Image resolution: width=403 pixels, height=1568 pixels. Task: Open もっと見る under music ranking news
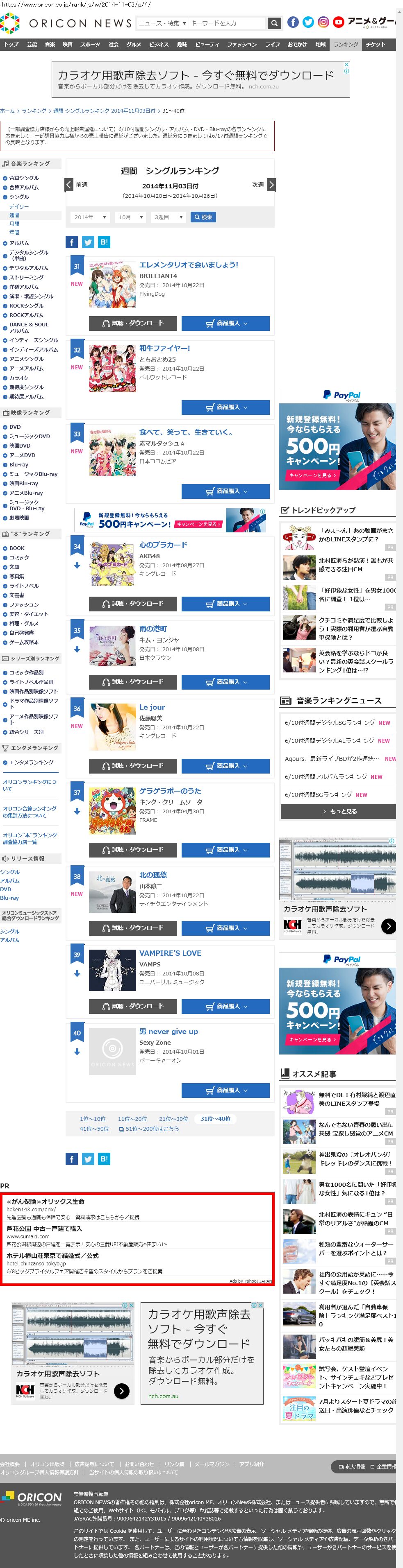338,811
